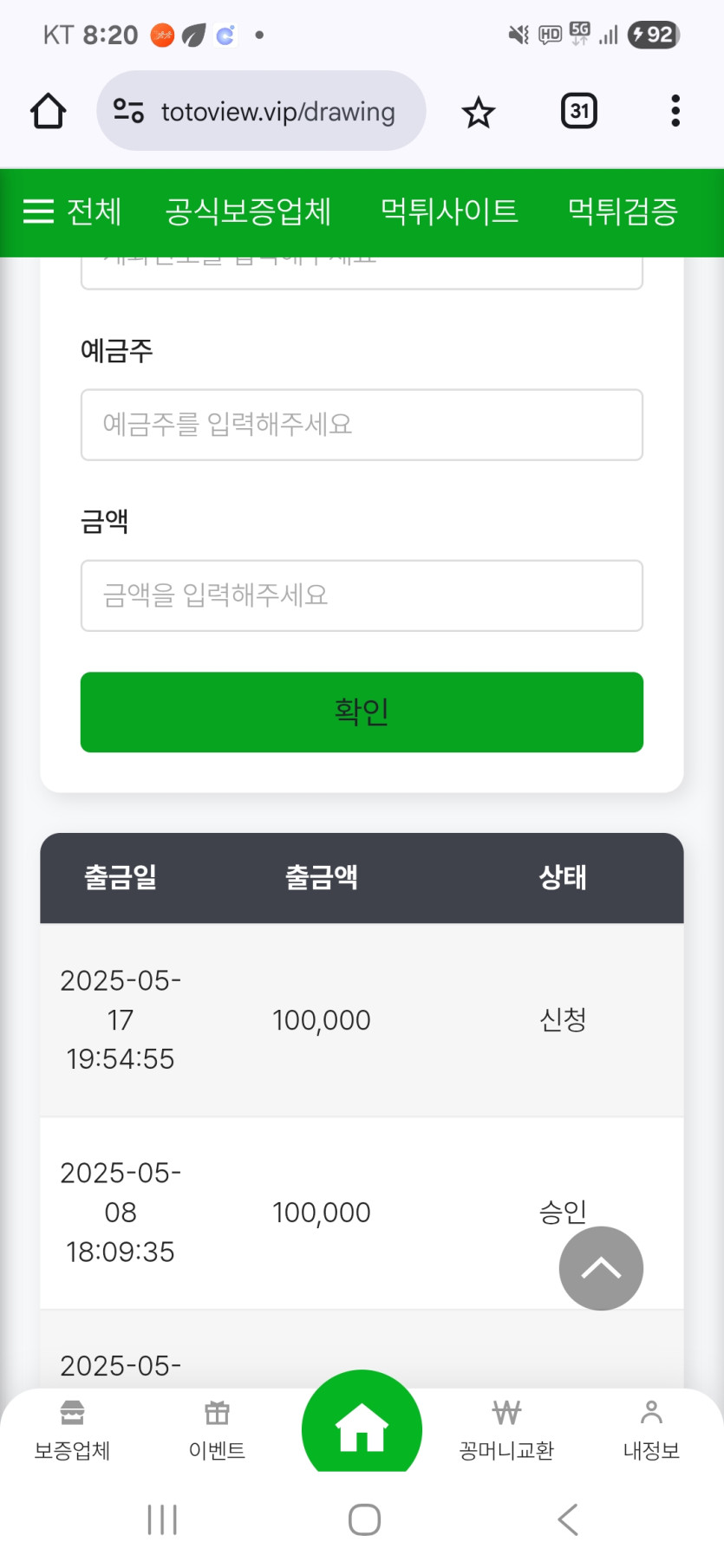Focus the 금액 input field
Screen dimensions: 724x1568
tap(362, 595)
